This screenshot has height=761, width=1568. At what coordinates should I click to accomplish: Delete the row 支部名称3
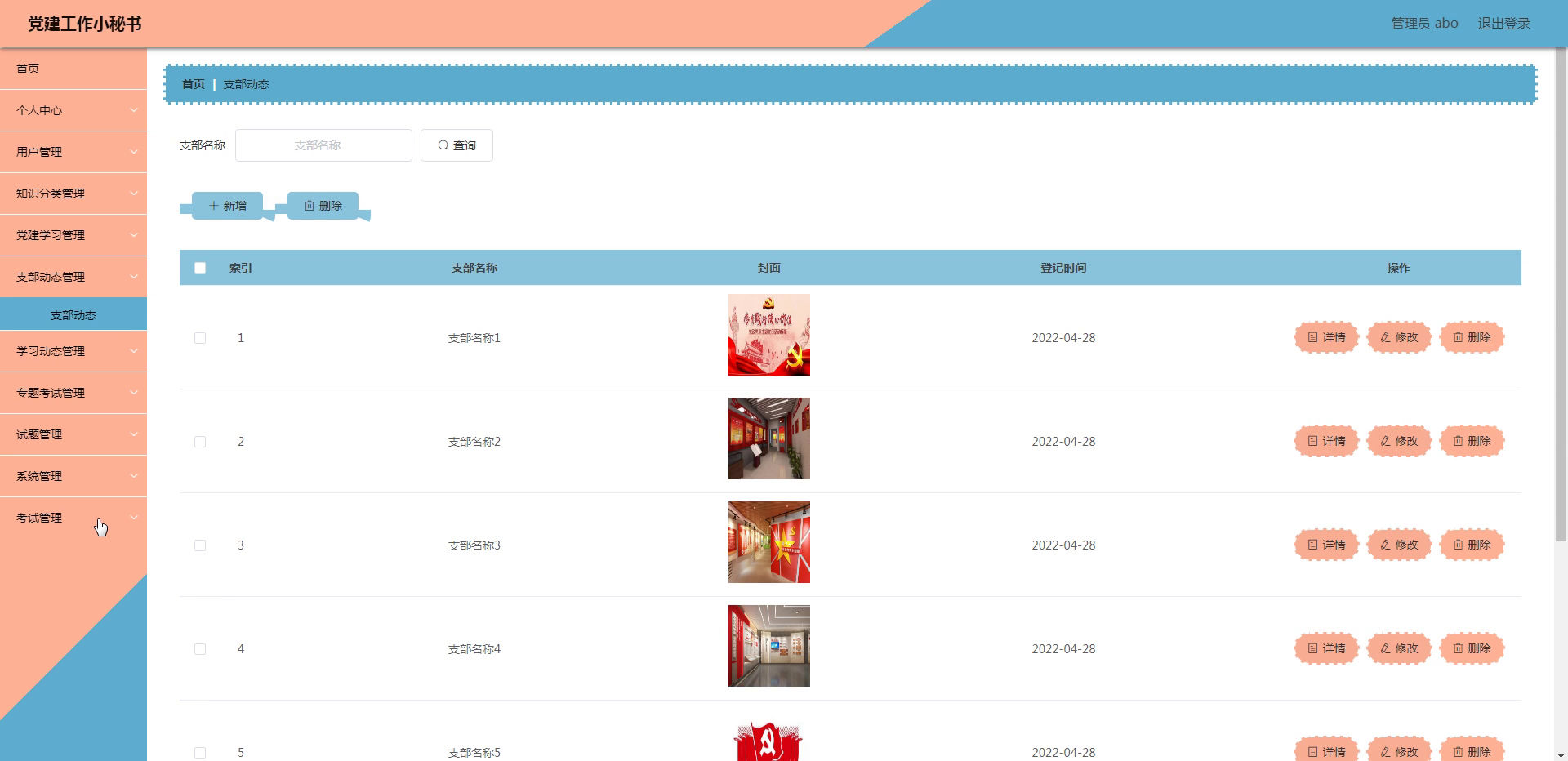coord(1472,545)
